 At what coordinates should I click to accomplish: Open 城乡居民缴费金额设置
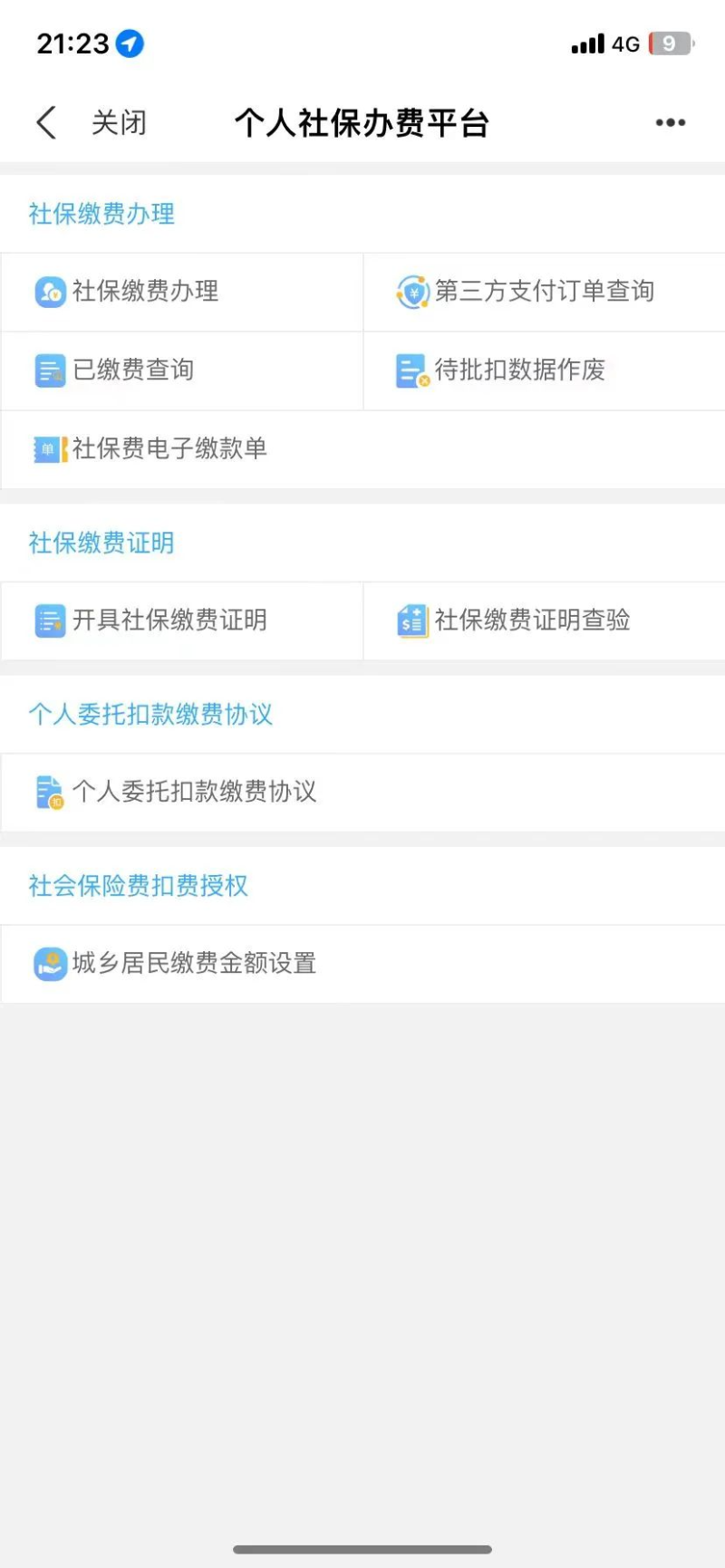[x=362, y=964]
